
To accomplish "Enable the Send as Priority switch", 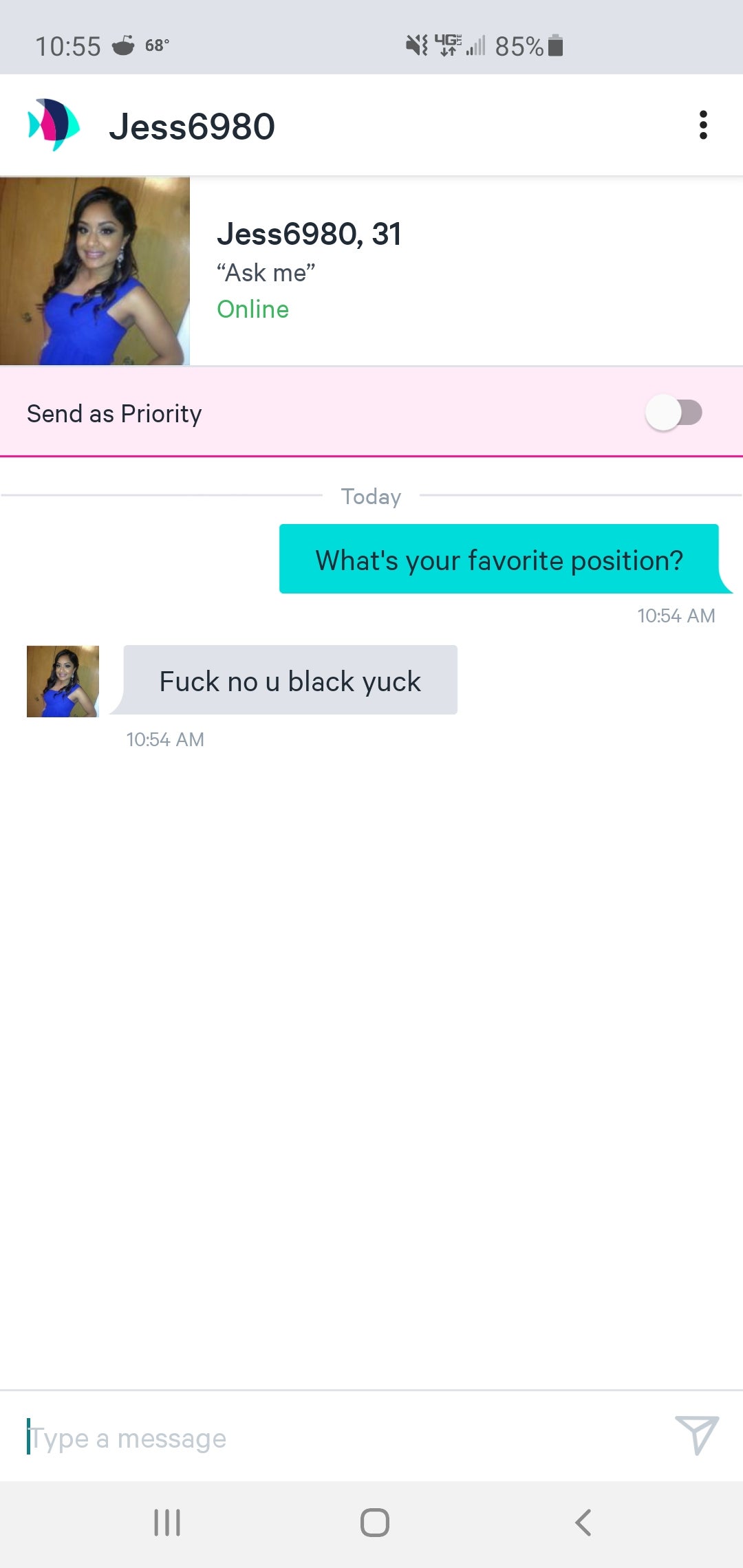I will click(674, 413).
